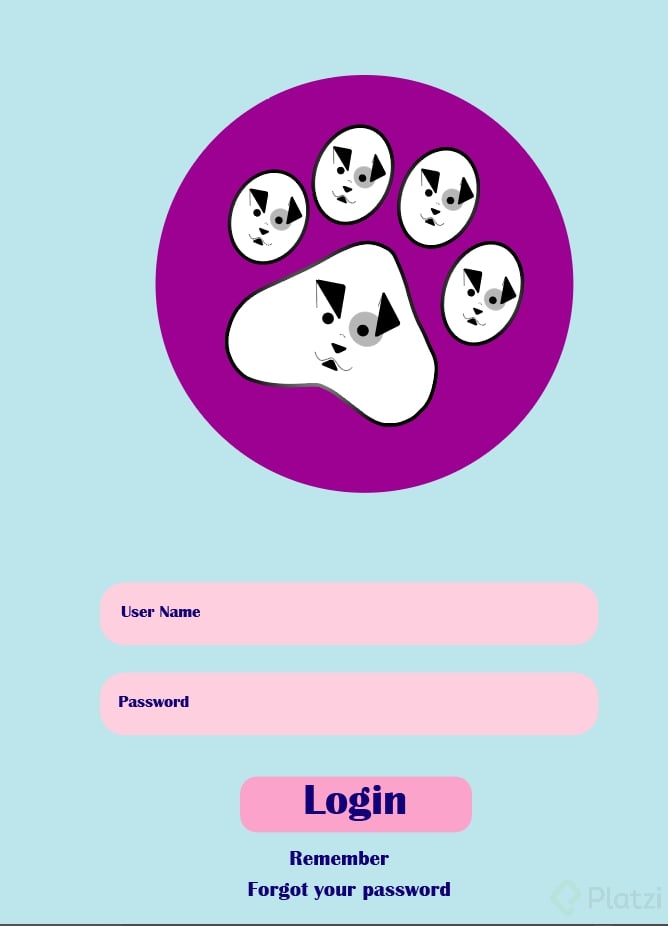Image resolution: width=668 pixels, height=926 pixels.
Task: Open the Forgot your password link
Action: coord(349,889)
